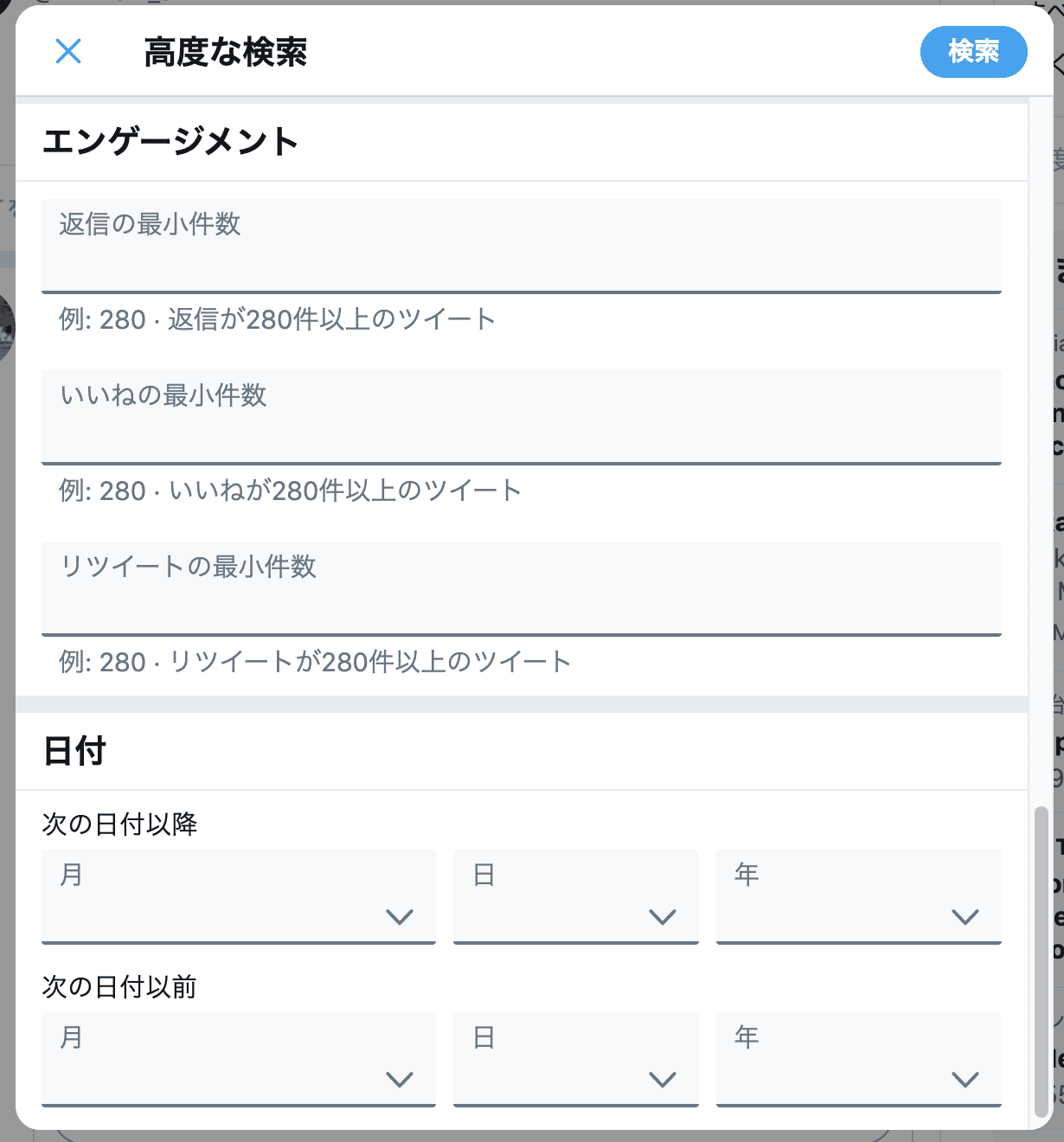The width and height of the screenshot is (1064, 1142).
Task: Focus the 返信の最小件数 field
Action: (521, 247)
